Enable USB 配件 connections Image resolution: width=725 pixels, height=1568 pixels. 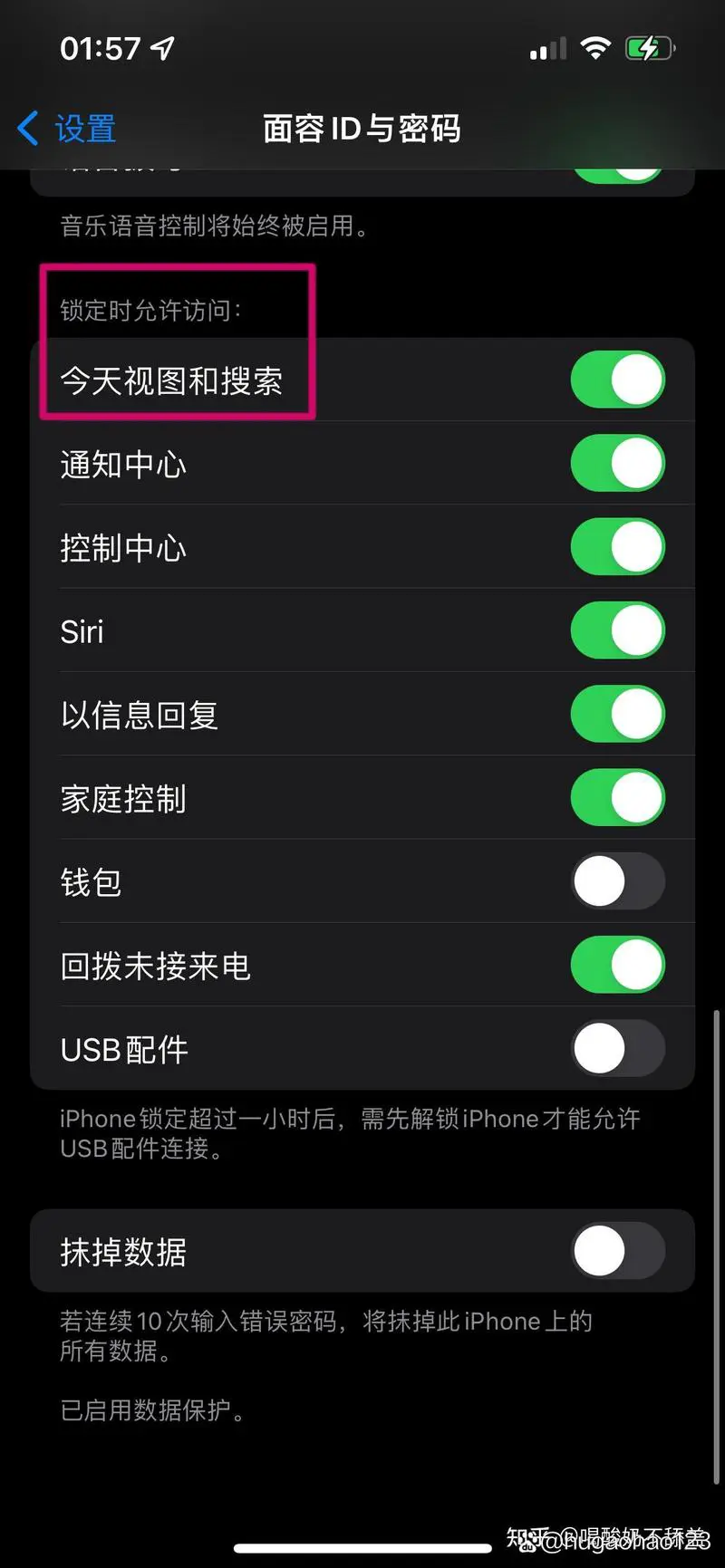point(617,1048)
